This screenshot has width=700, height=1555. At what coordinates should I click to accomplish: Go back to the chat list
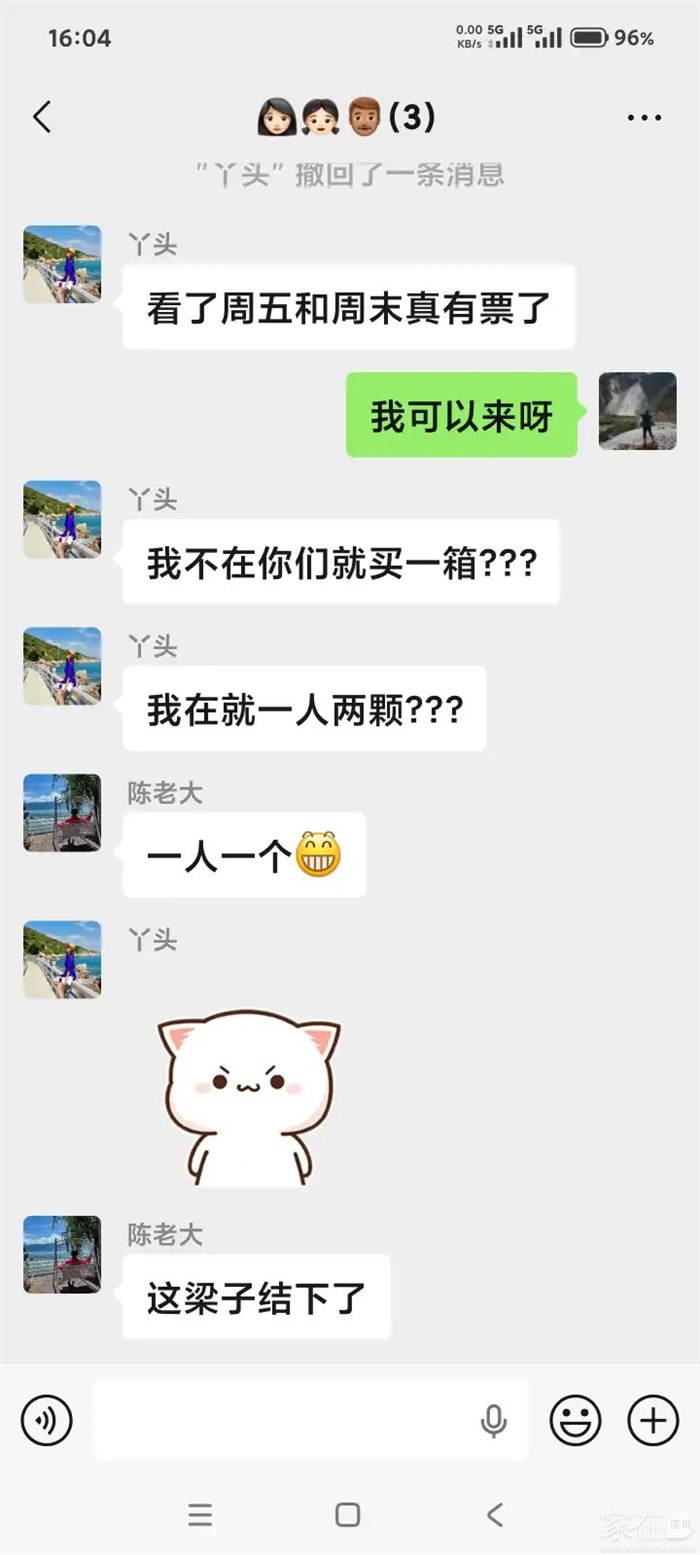[42, 118]
